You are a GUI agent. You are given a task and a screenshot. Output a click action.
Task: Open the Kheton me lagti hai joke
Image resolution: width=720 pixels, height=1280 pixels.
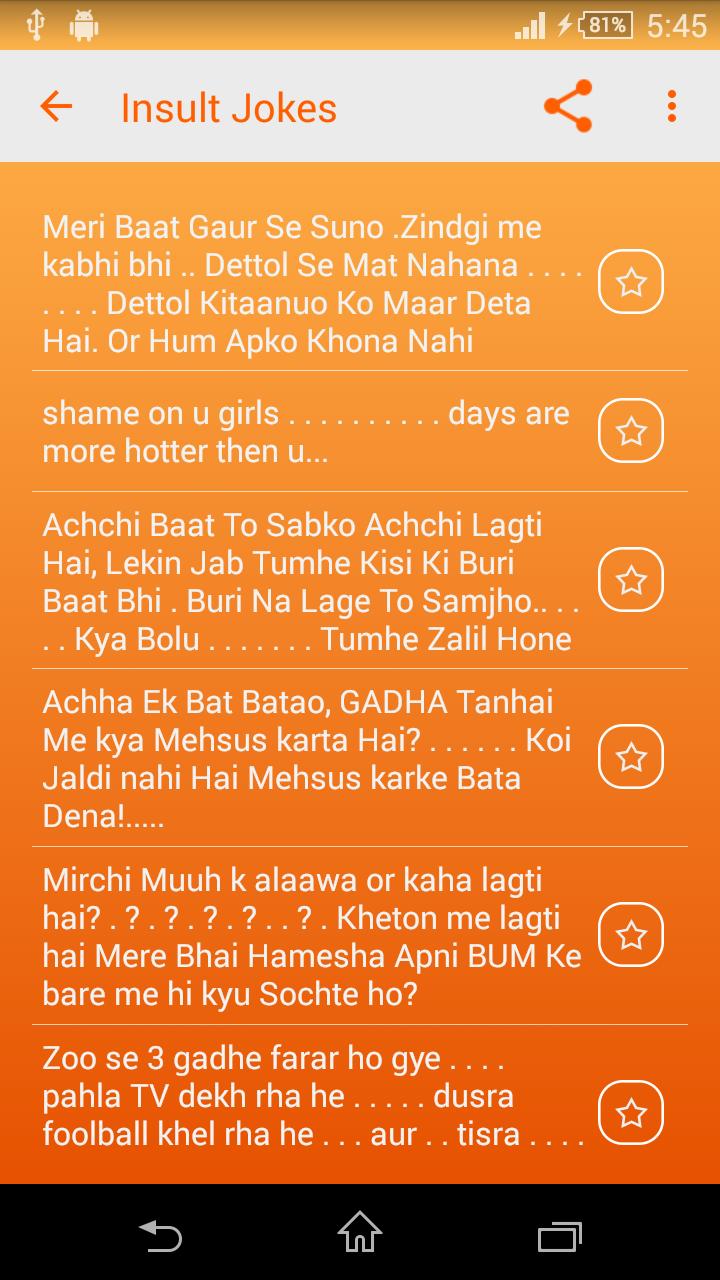[x=310, y=937]
